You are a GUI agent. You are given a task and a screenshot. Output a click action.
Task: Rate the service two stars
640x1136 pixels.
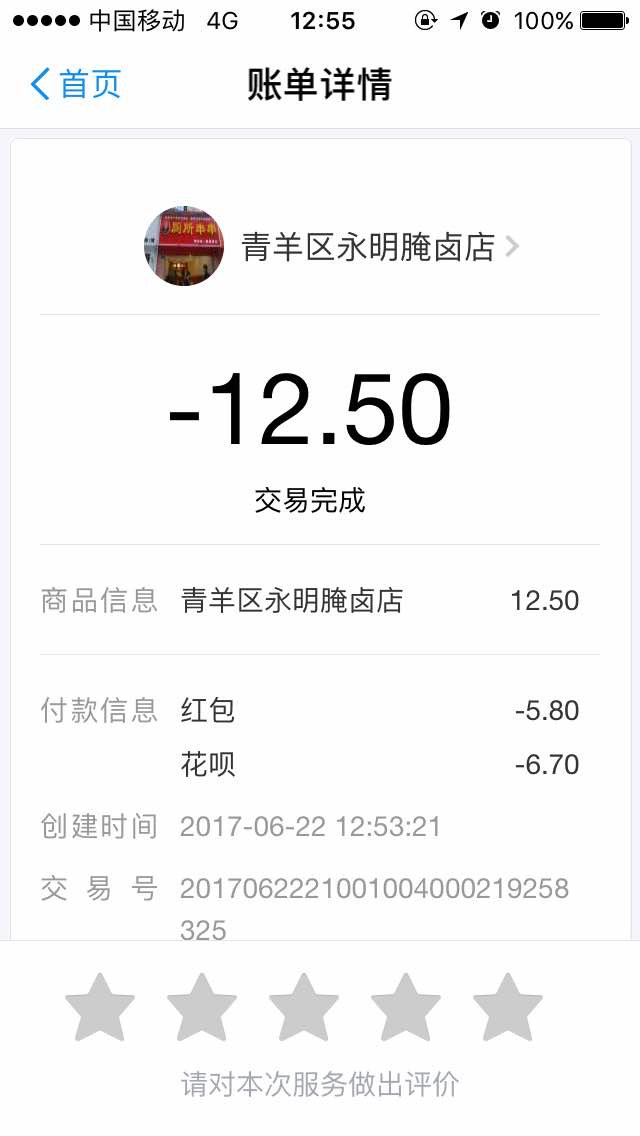tap(202, 1007)
